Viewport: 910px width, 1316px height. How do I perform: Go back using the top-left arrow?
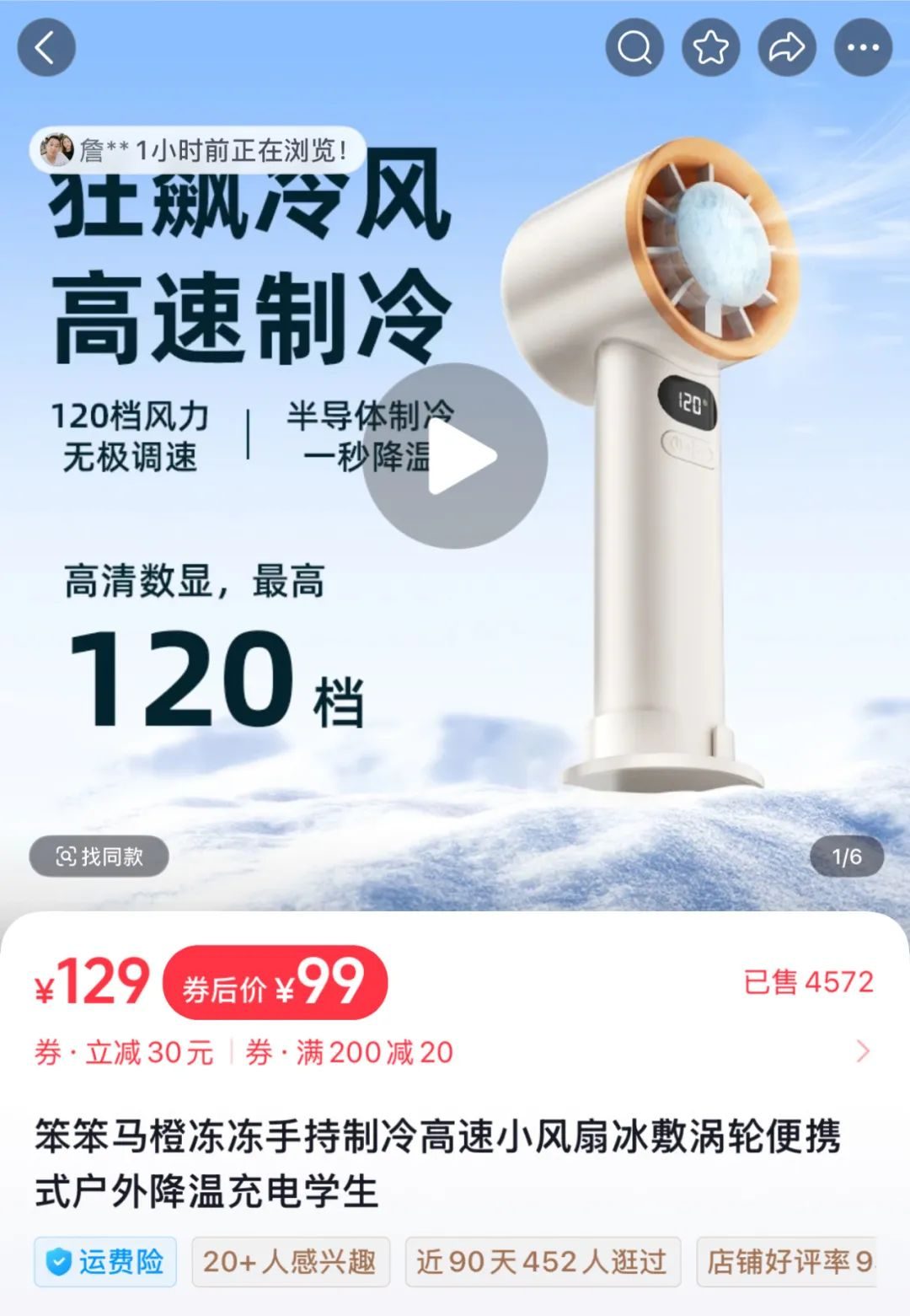46,47
